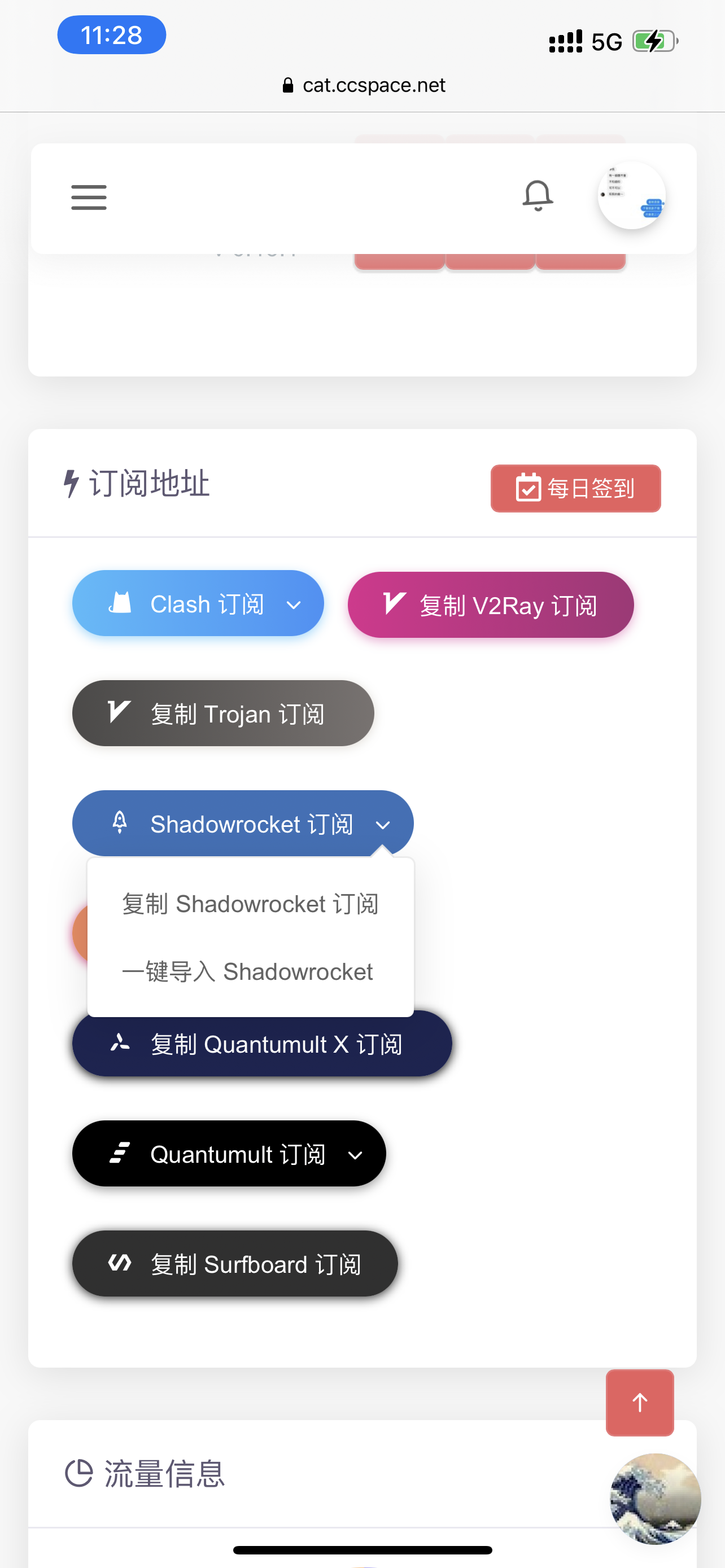Copy the V2Ray subscription link
The height and width of the screenshot is (1568, 725).
coord(490,605)
